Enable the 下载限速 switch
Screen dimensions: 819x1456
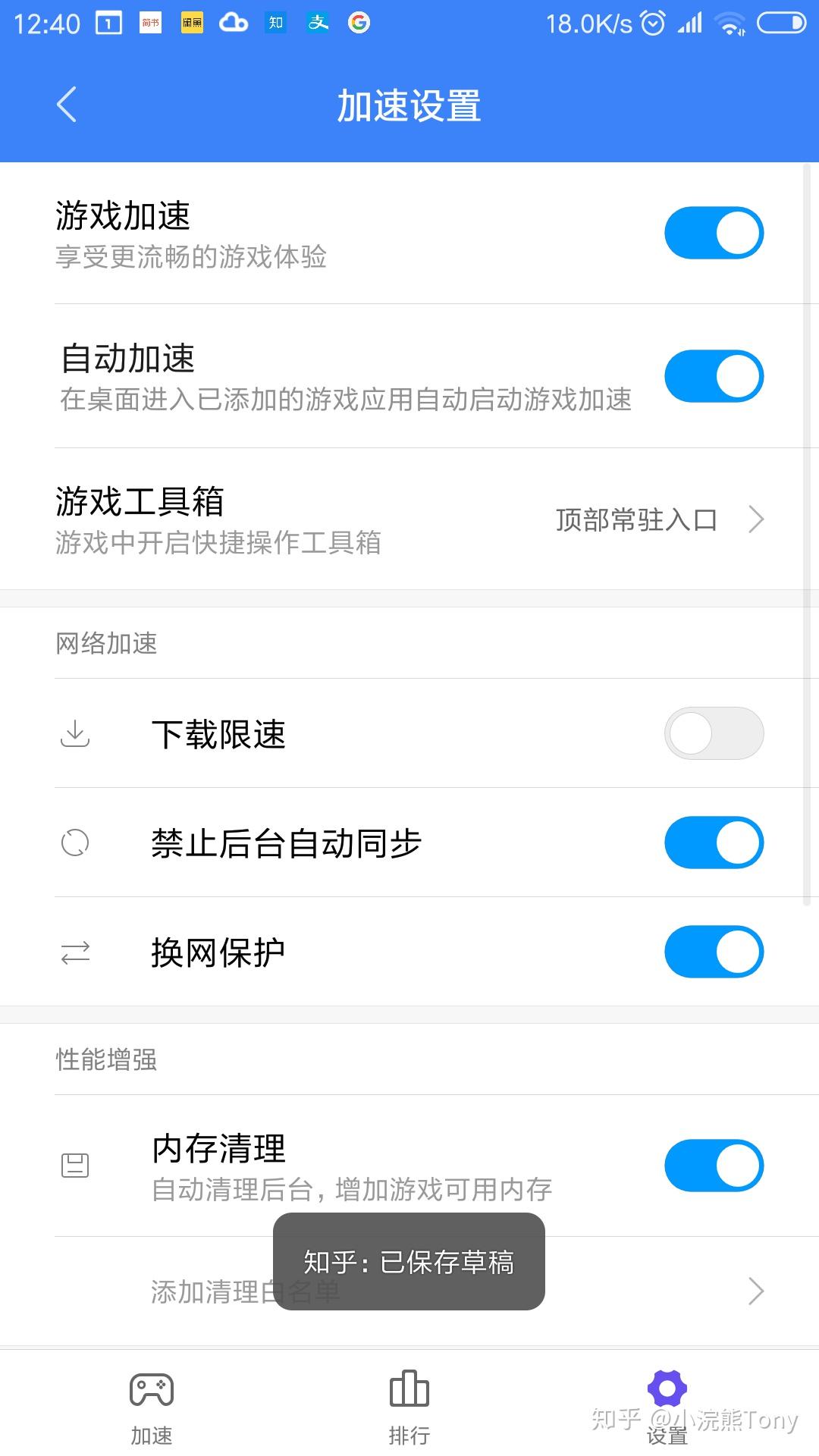tap(714, 733)
